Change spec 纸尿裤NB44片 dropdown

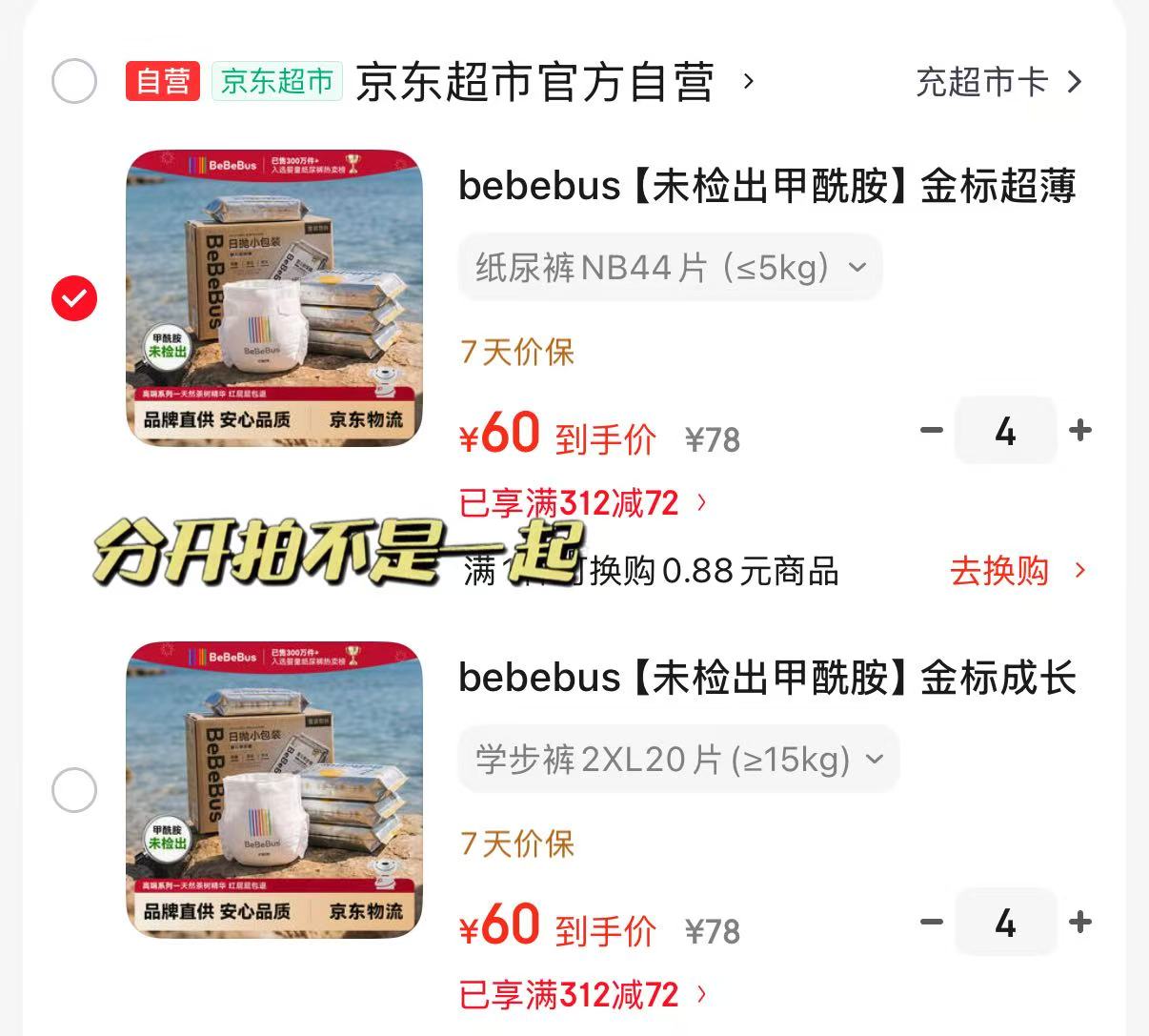point(671,268)
